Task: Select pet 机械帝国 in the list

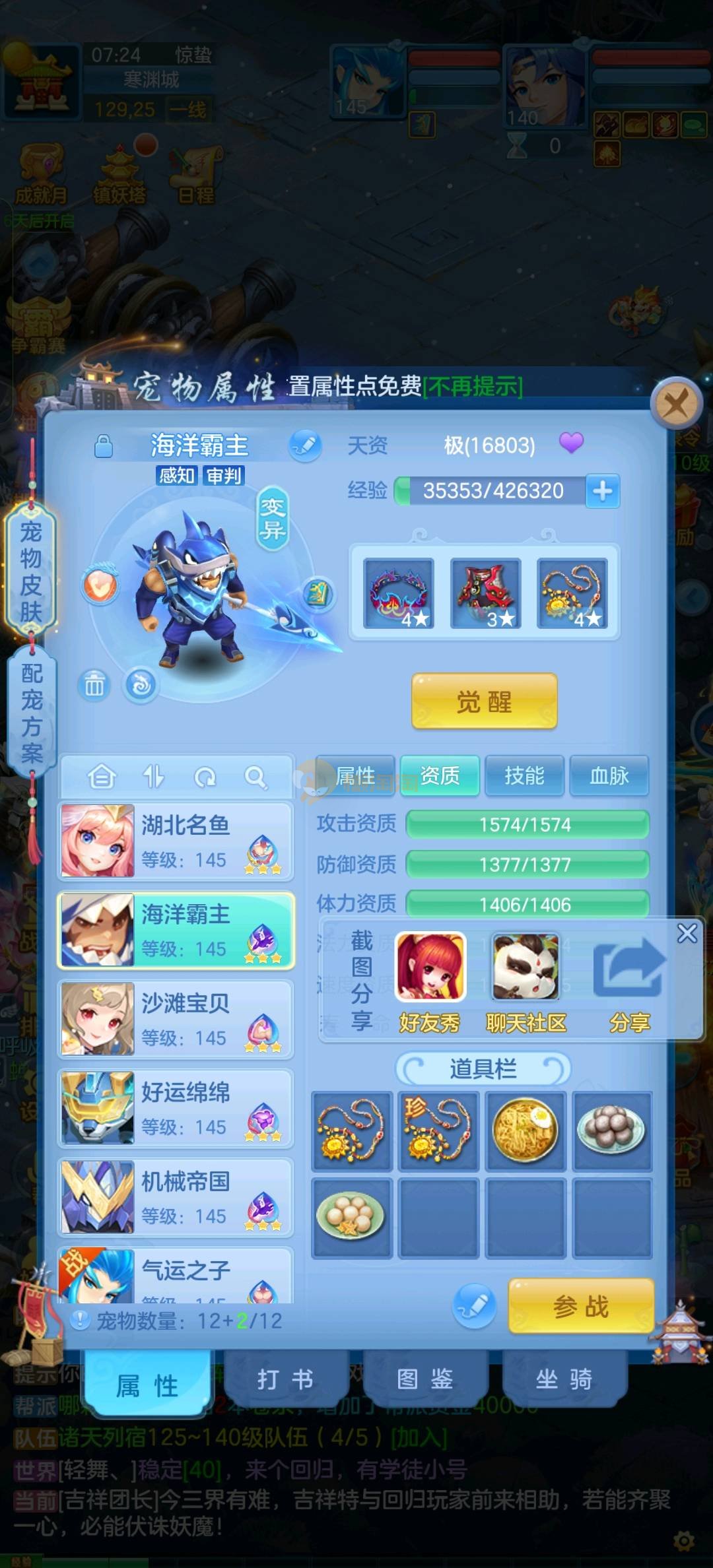Action: tap(176, 1196)
